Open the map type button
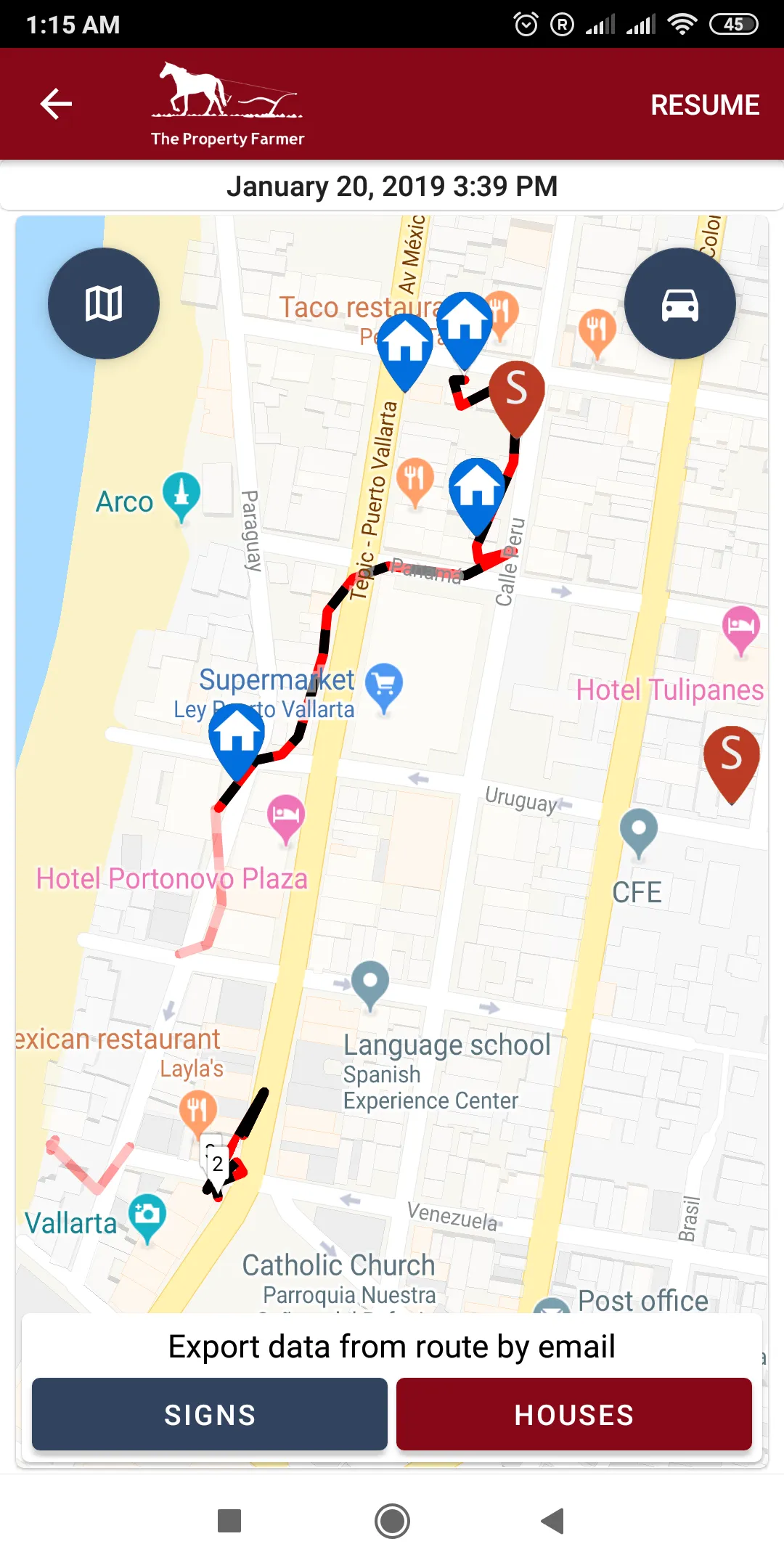 [104, 303]
